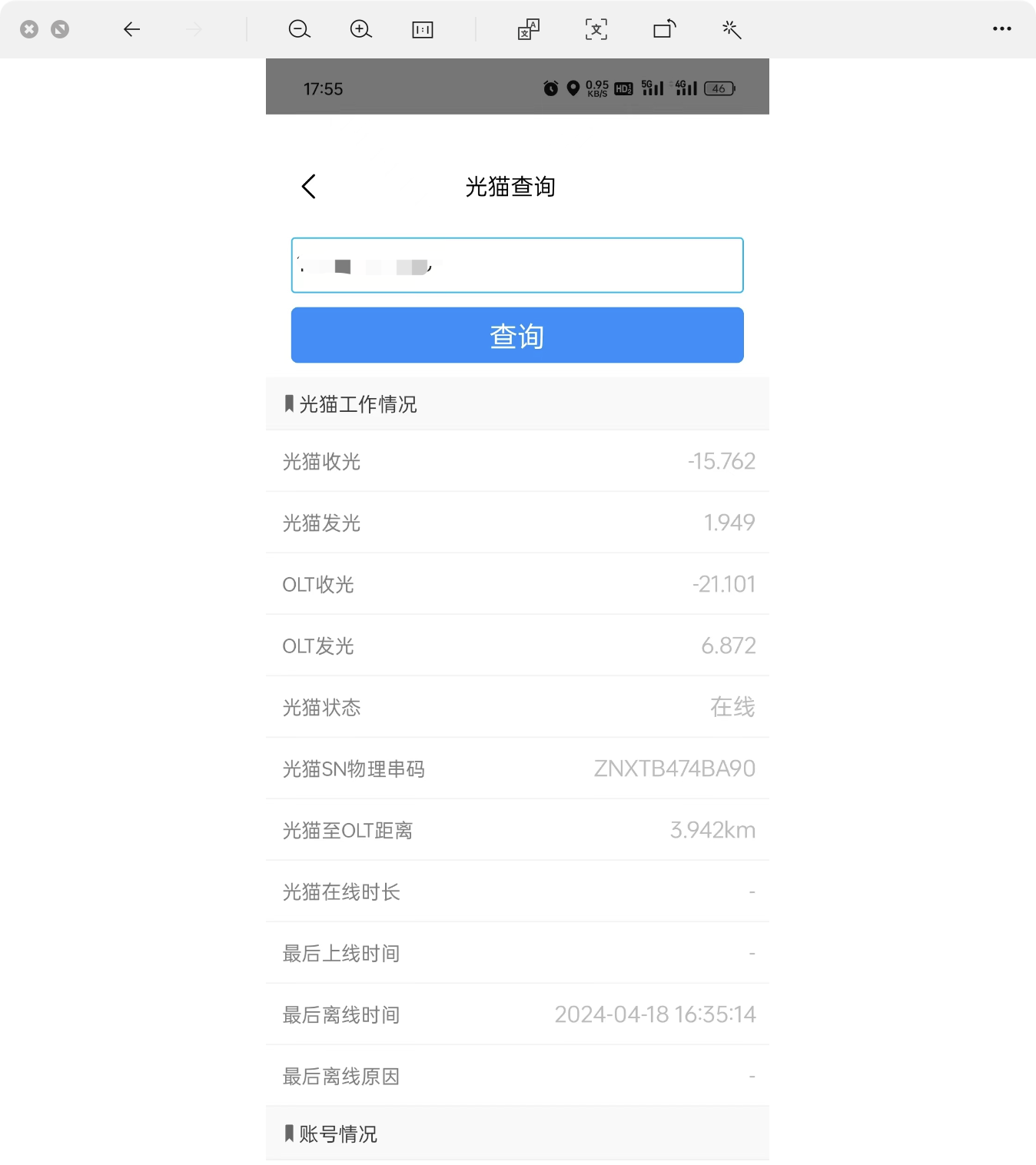Tap the back arrow beside 光猫查询
The height and width of the screenshot is (1165, 1036).
pos(309,186)
